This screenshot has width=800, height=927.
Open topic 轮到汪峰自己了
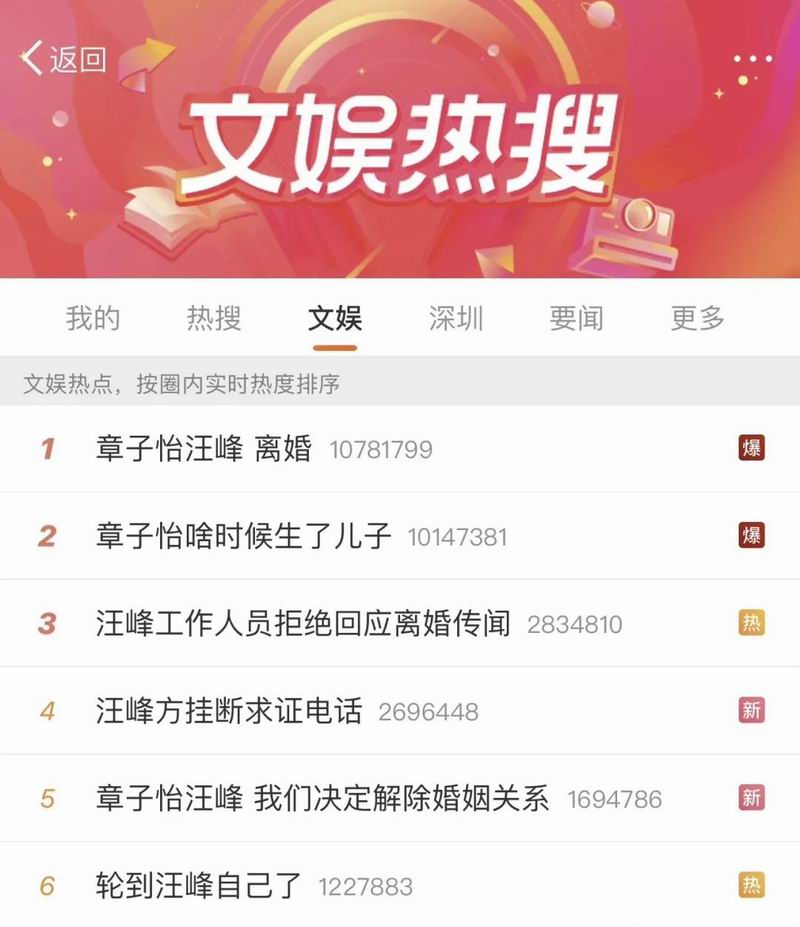pyautogui.click(x=200, y=886)
